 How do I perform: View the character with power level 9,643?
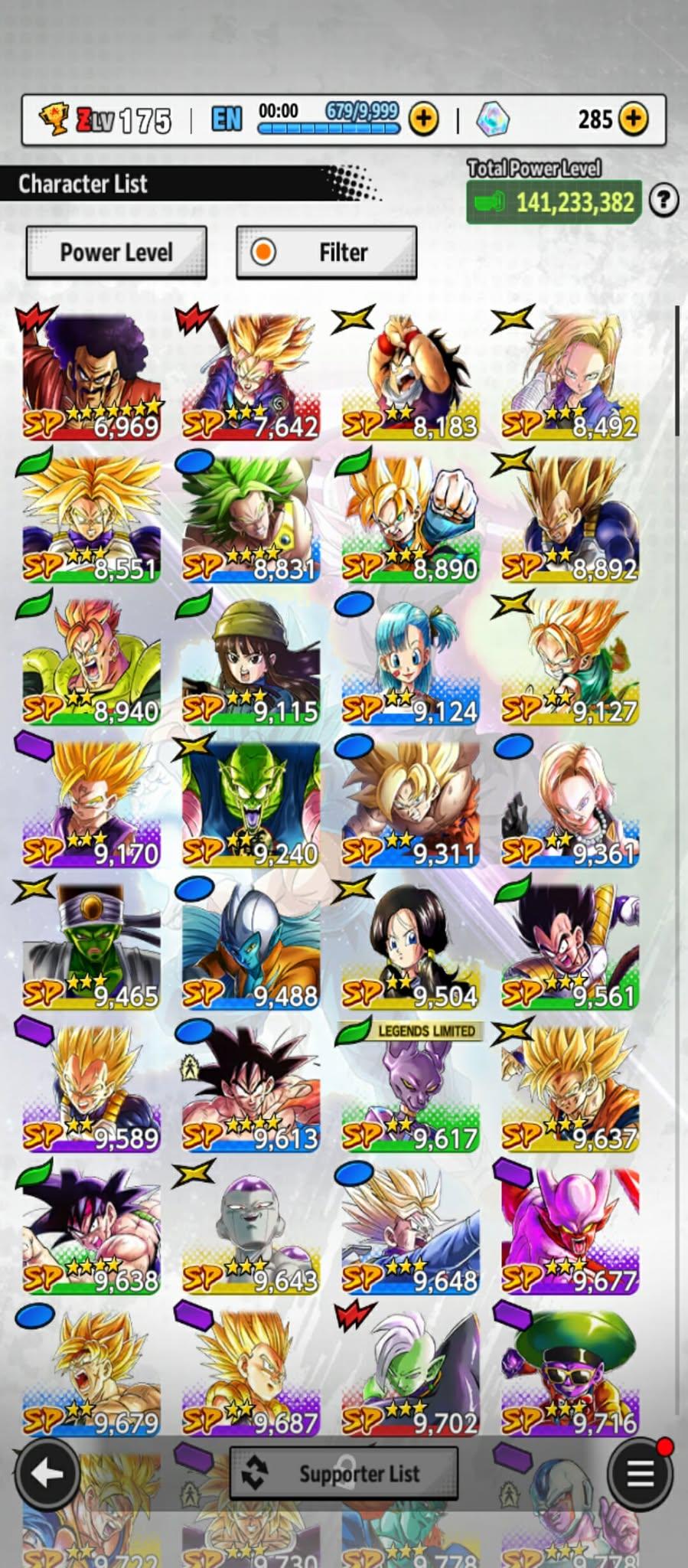coord(251,1230)
